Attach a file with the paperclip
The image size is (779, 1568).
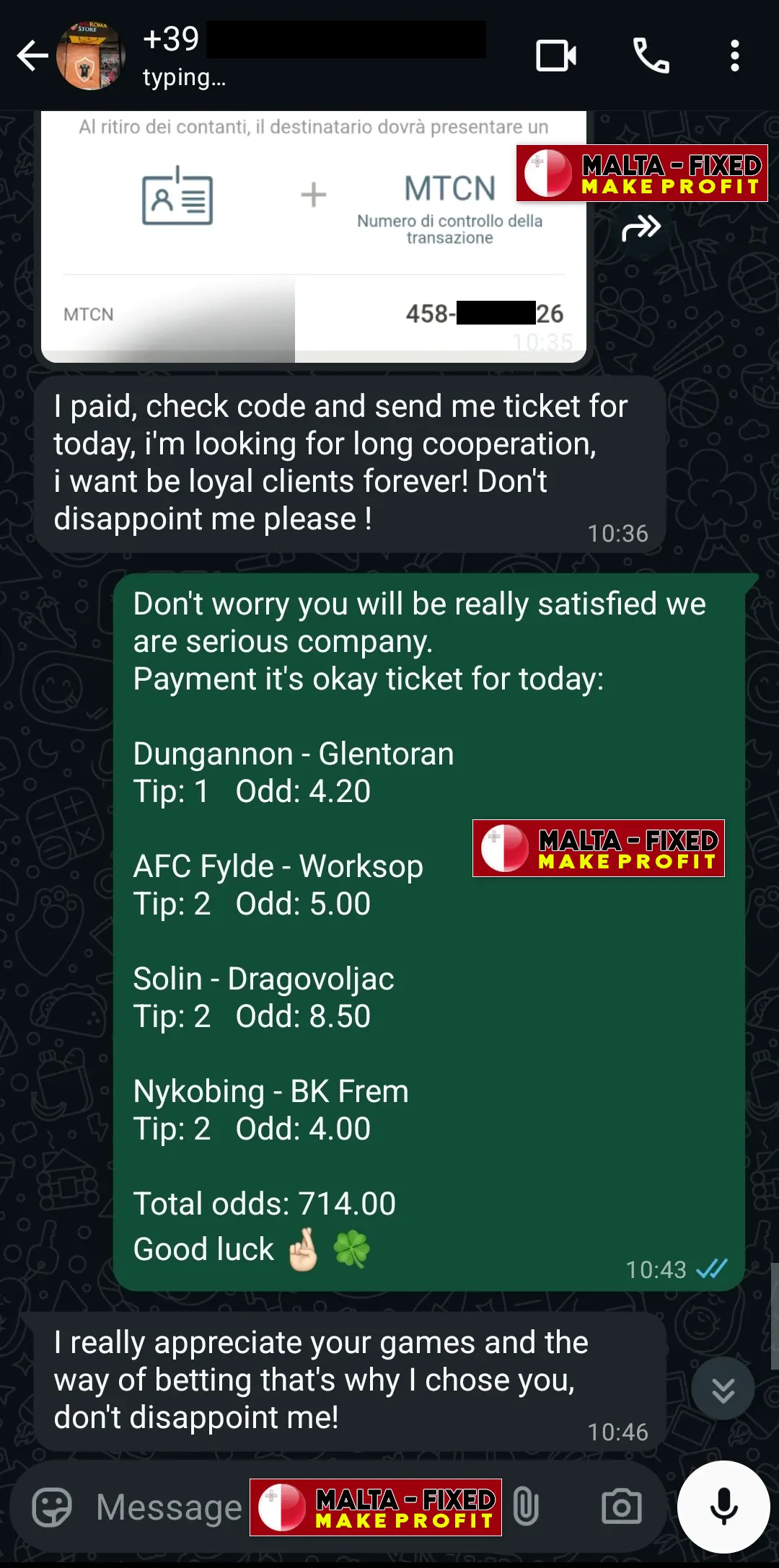coord(527,1507)
